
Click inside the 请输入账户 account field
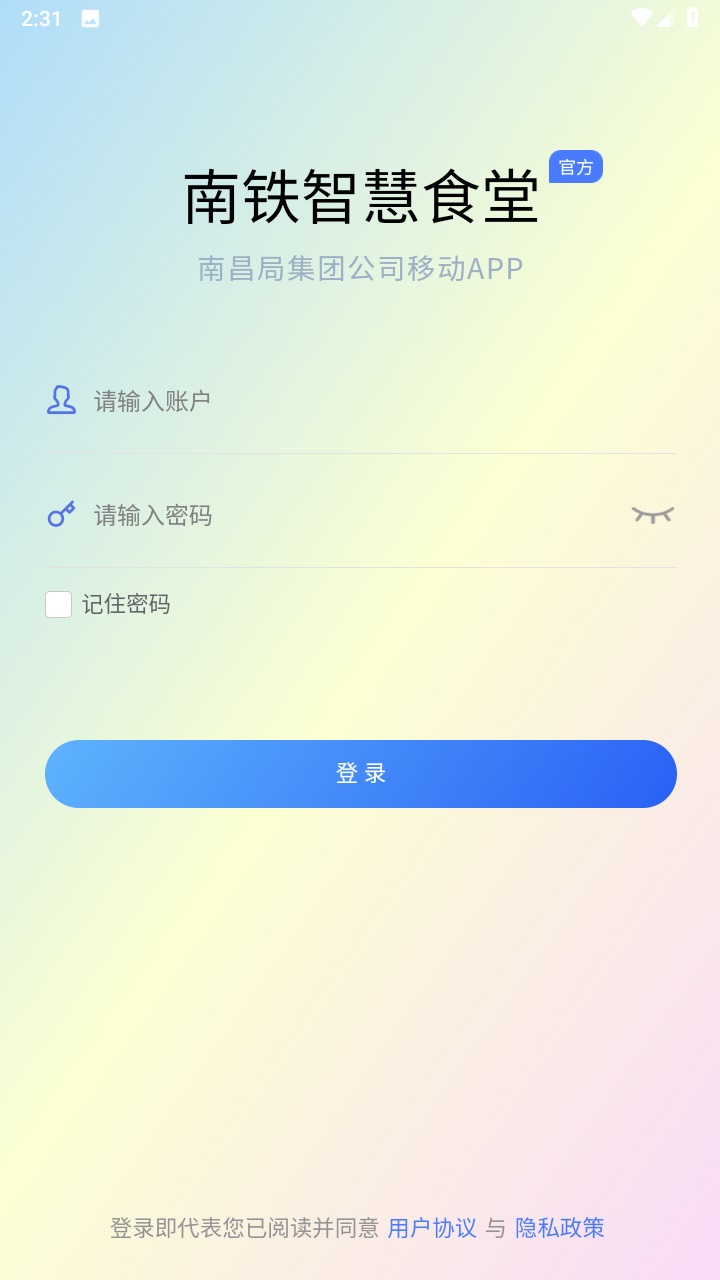click(x=250, y=400)
